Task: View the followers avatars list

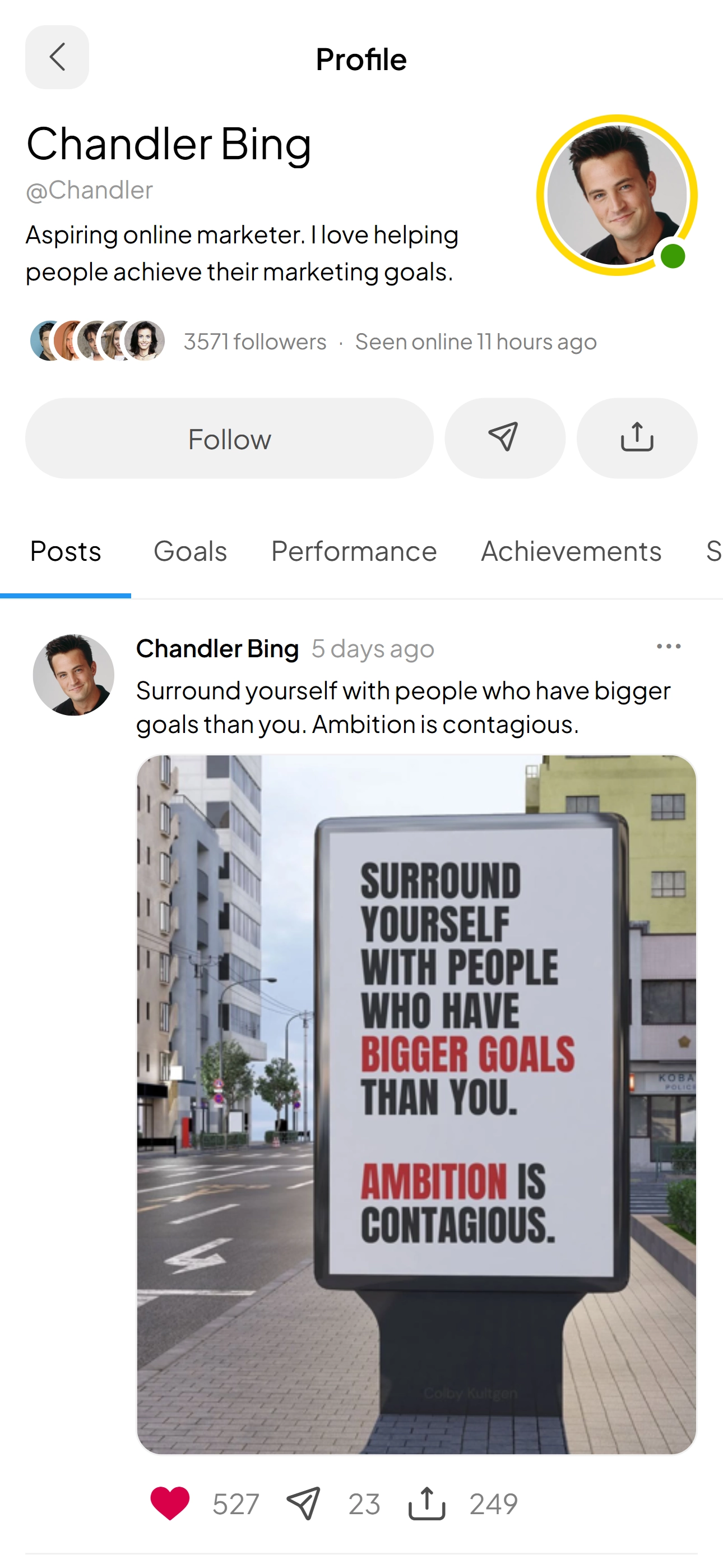Action: tap(98, 341)
